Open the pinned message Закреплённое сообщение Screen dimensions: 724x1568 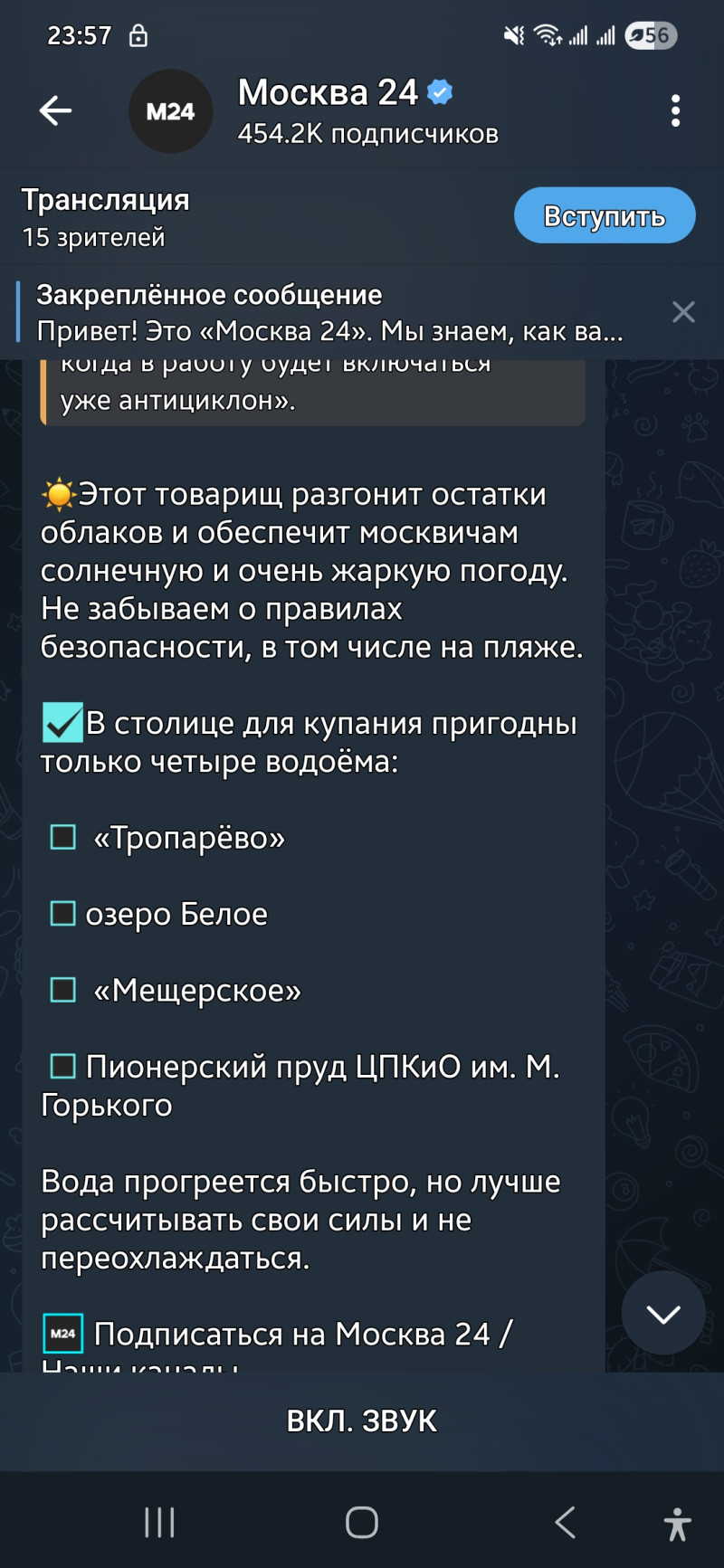coord(330,313)
